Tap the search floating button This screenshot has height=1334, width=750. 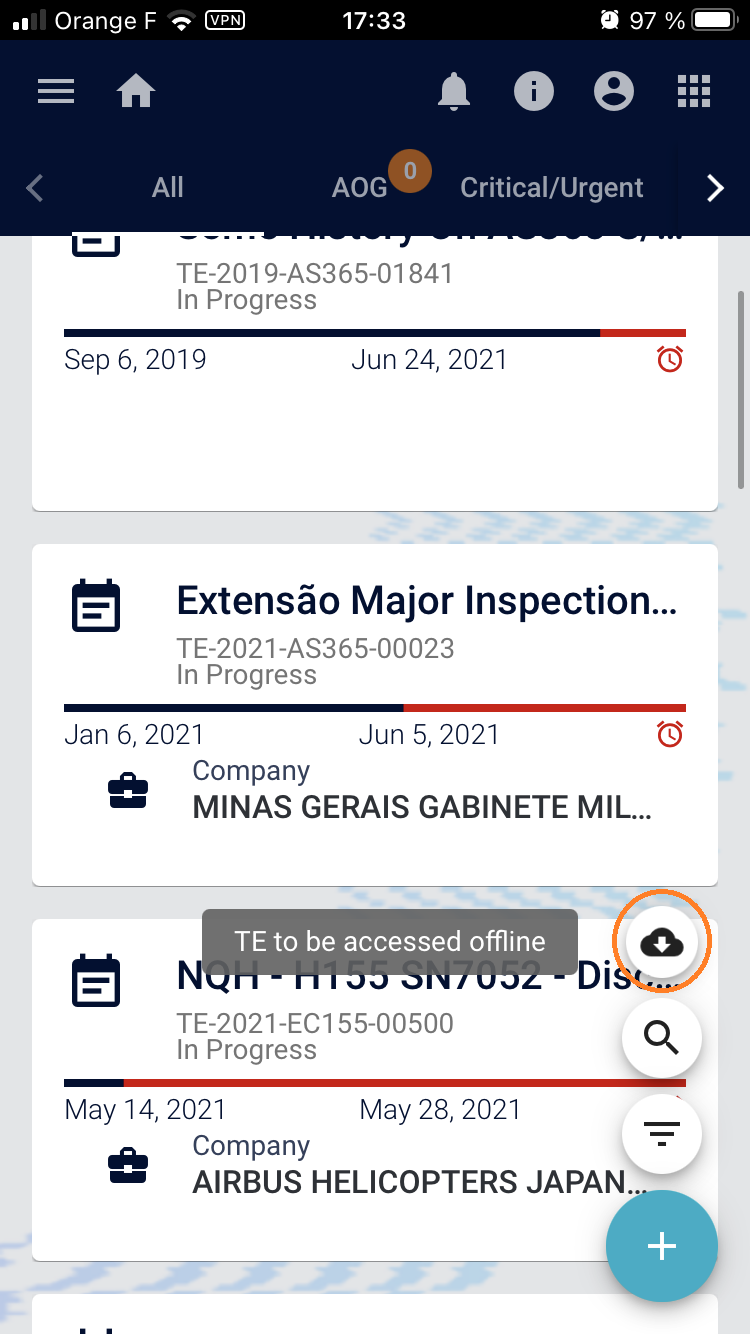tap(662, 1038)
